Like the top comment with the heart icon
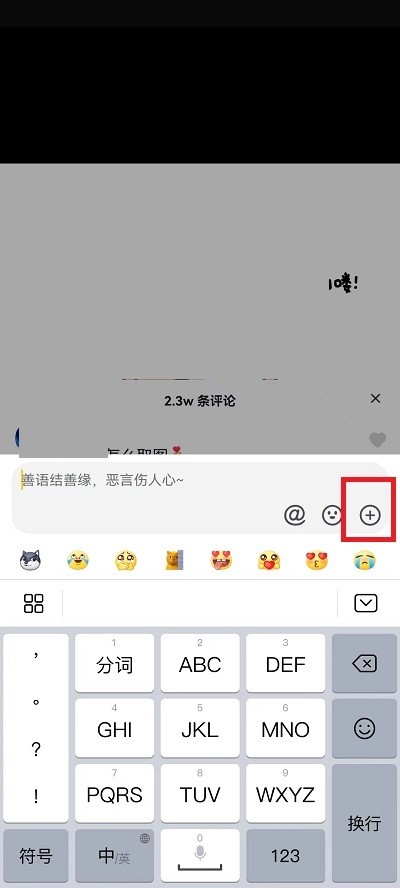400x888 pixels. pyautogui.click(x=377, y=439)
